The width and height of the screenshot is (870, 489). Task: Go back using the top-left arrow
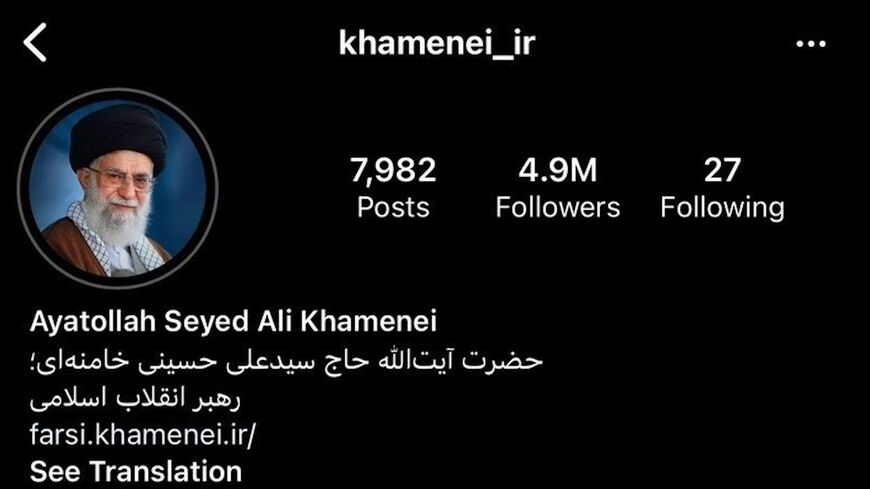tap(36, 43)
